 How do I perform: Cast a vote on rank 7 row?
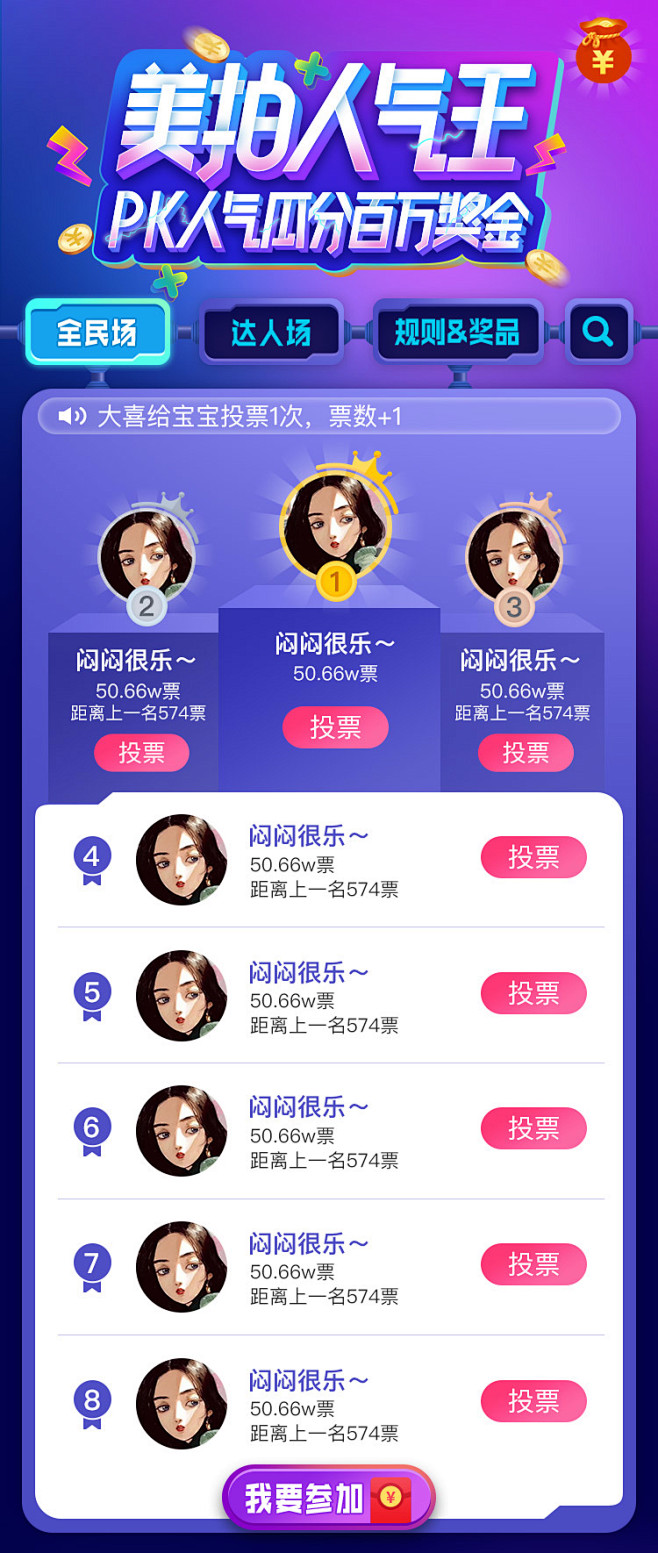click(x=533, y=1264)
